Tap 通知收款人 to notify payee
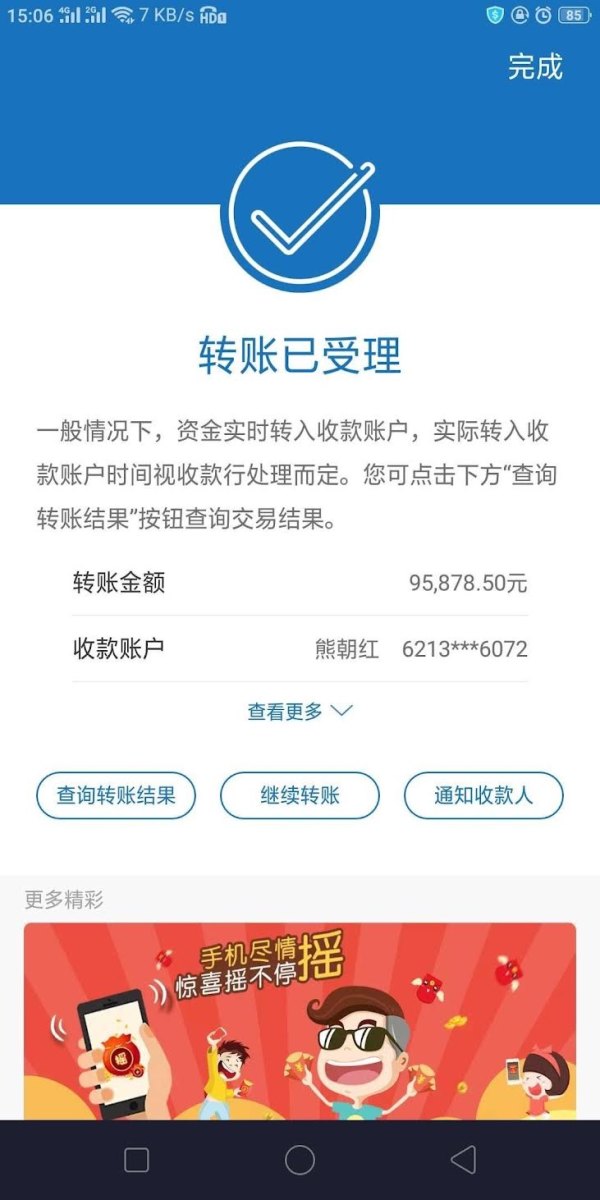This screenshot has width=600, height=1200. click(x=484, y=796)
